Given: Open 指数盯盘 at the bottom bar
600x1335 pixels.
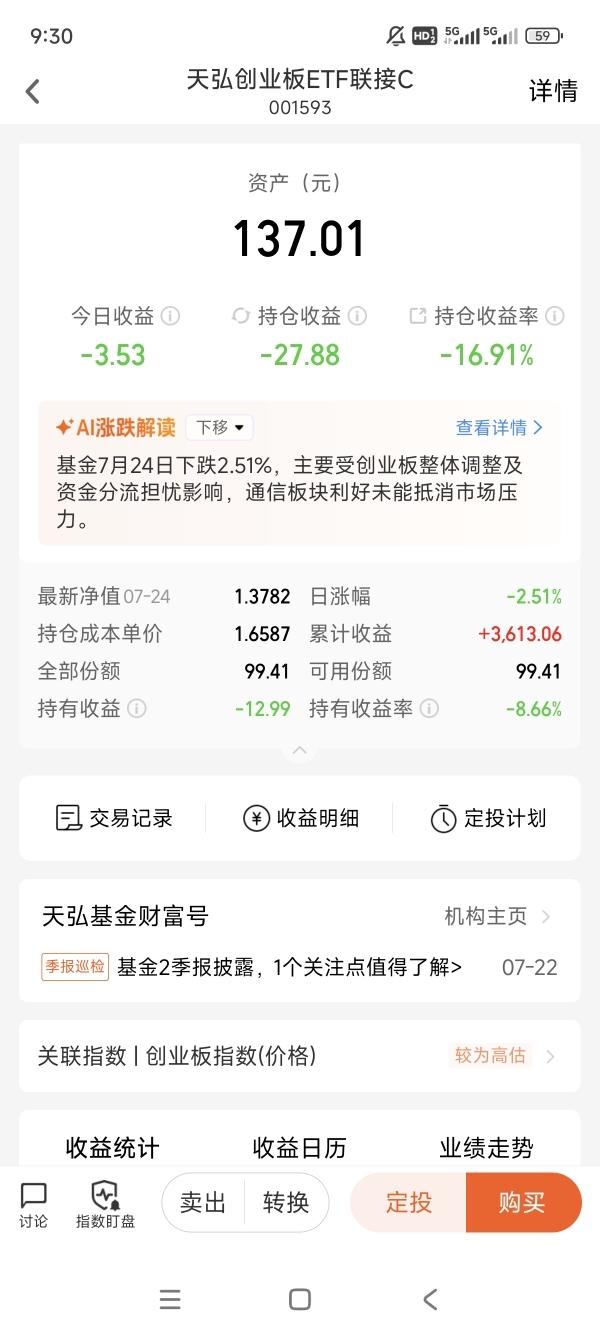Looking at the screenshot, I should [x=105, y=1205].
